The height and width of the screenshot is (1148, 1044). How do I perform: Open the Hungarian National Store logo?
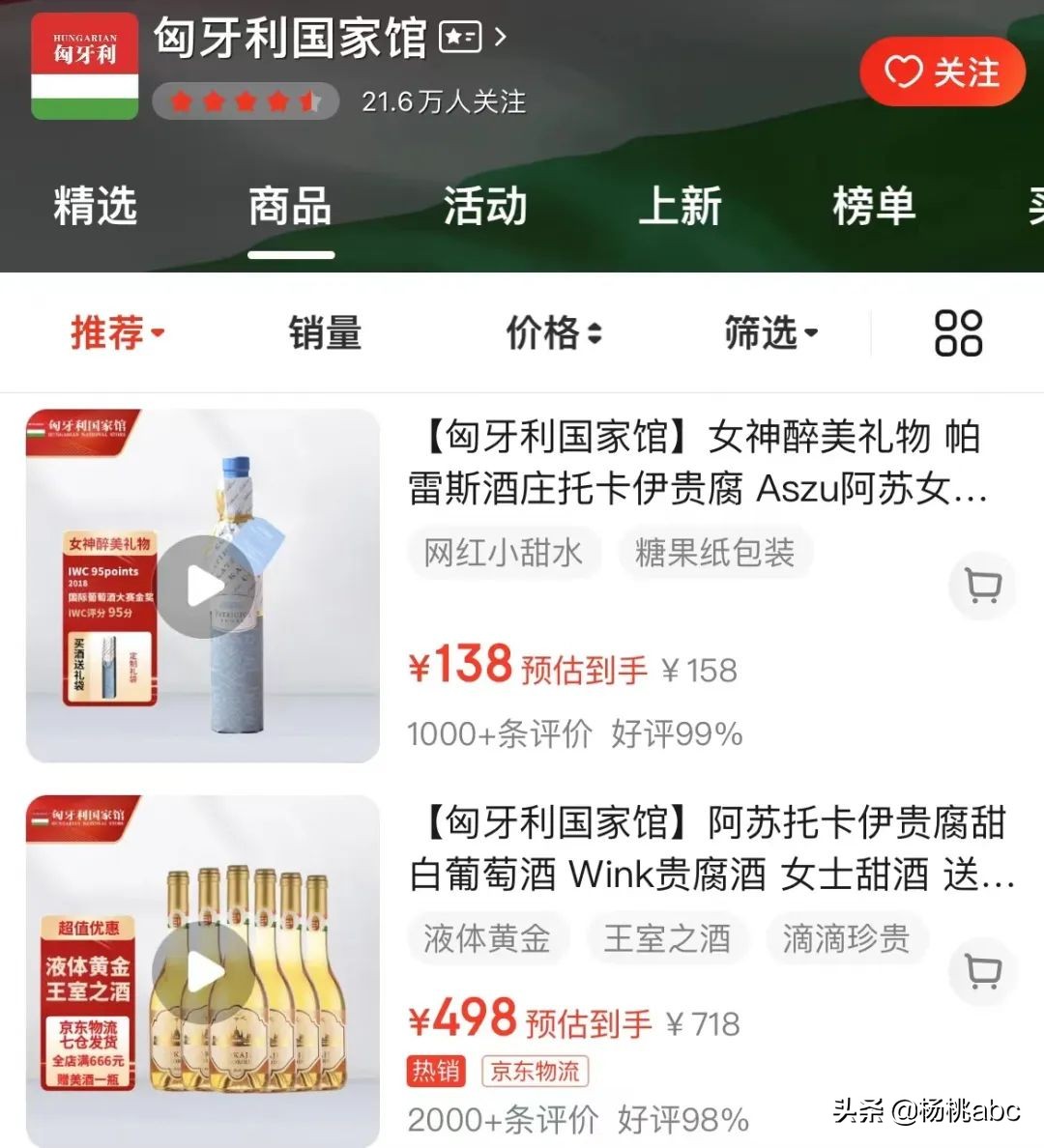pyautogui.click(x=83, y=66)
